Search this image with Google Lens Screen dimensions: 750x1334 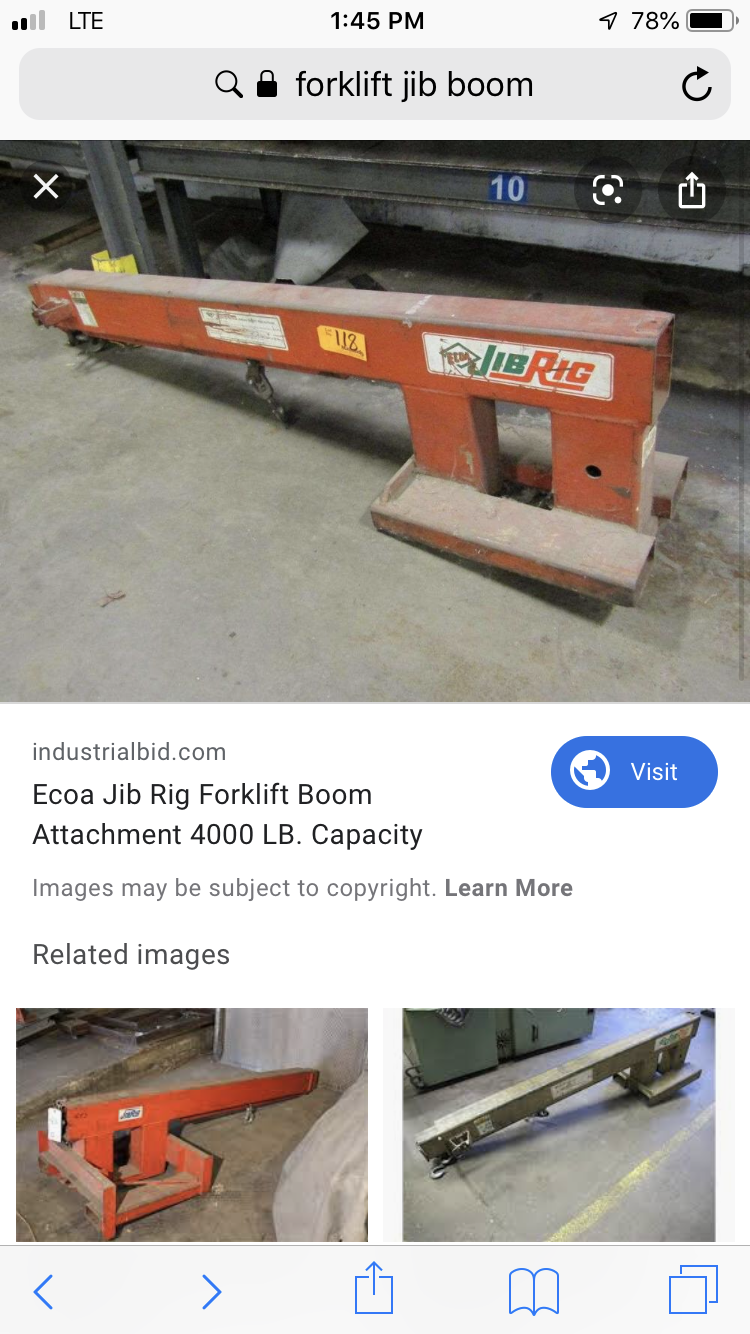607,190
